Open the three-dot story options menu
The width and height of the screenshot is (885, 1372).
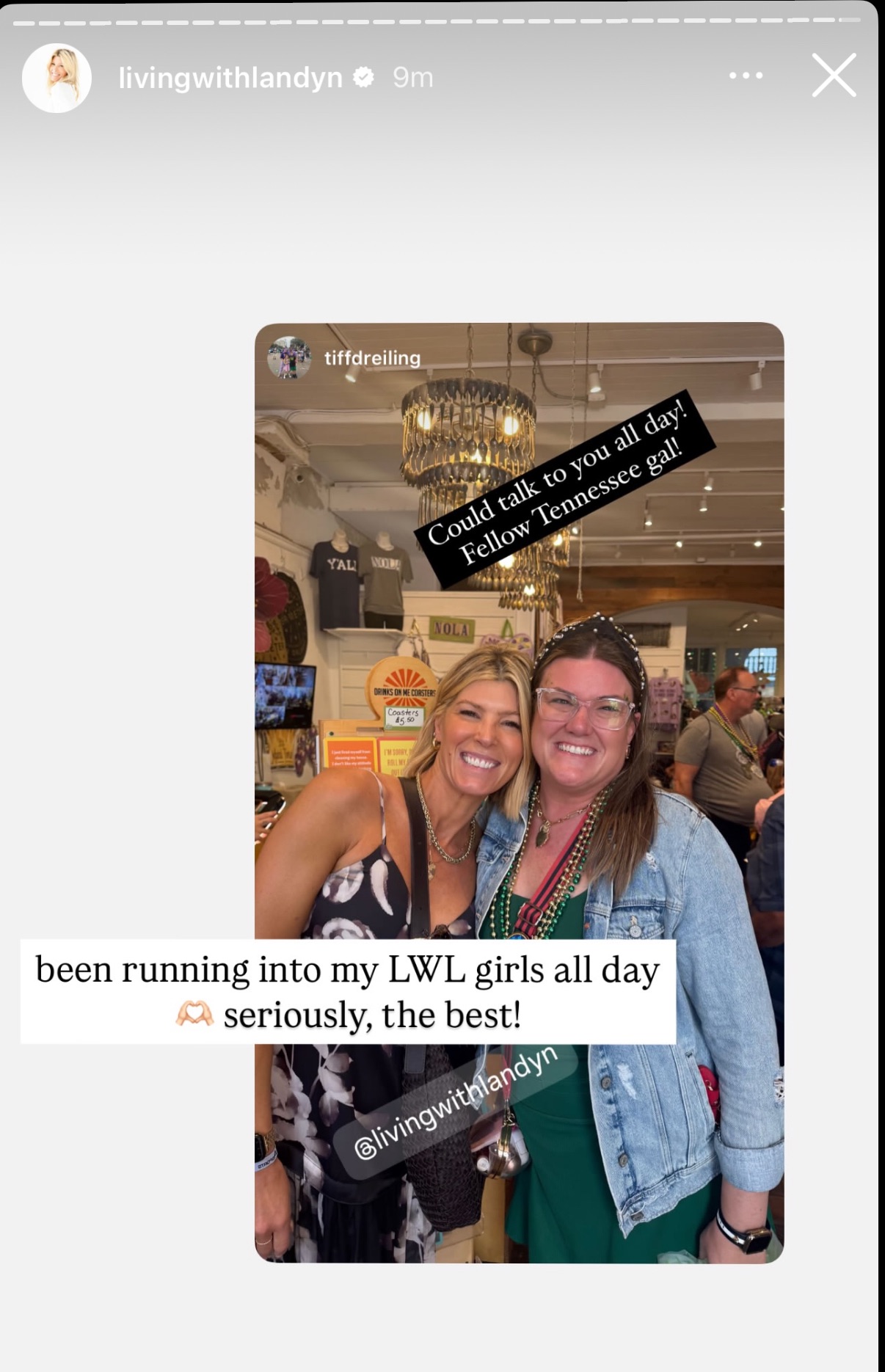(x=746, y=76)
